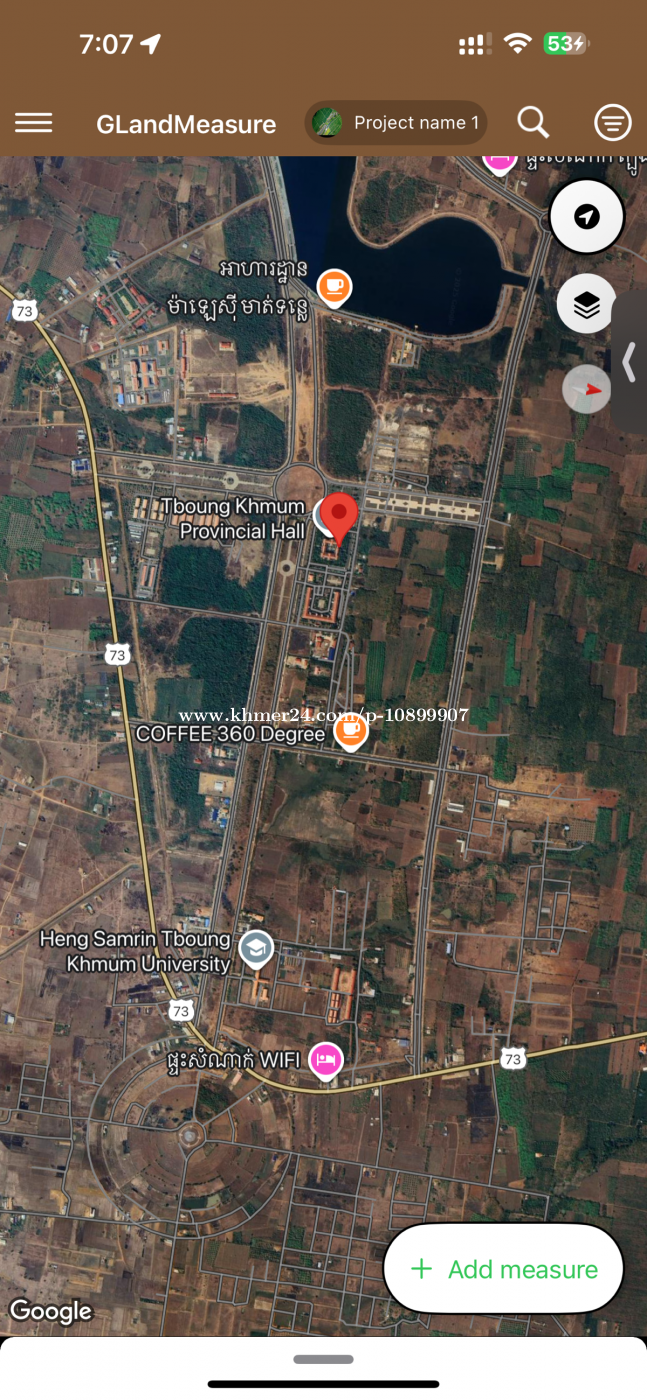Tap Add measure button
Screen dimensions: 647x1400
(504, 1269)
